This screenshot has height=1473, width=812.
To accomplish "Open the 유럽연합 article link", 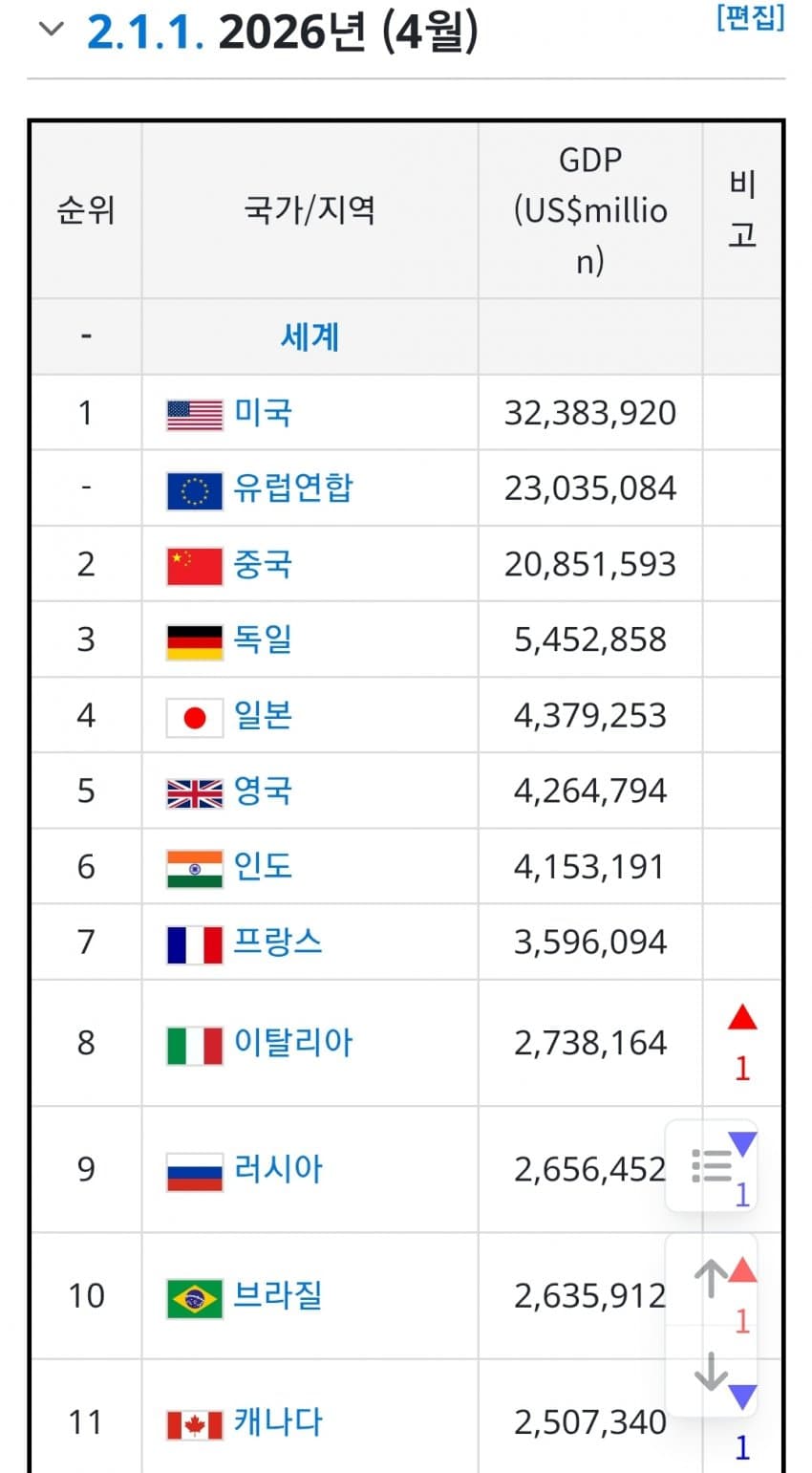I will point(293,488).
